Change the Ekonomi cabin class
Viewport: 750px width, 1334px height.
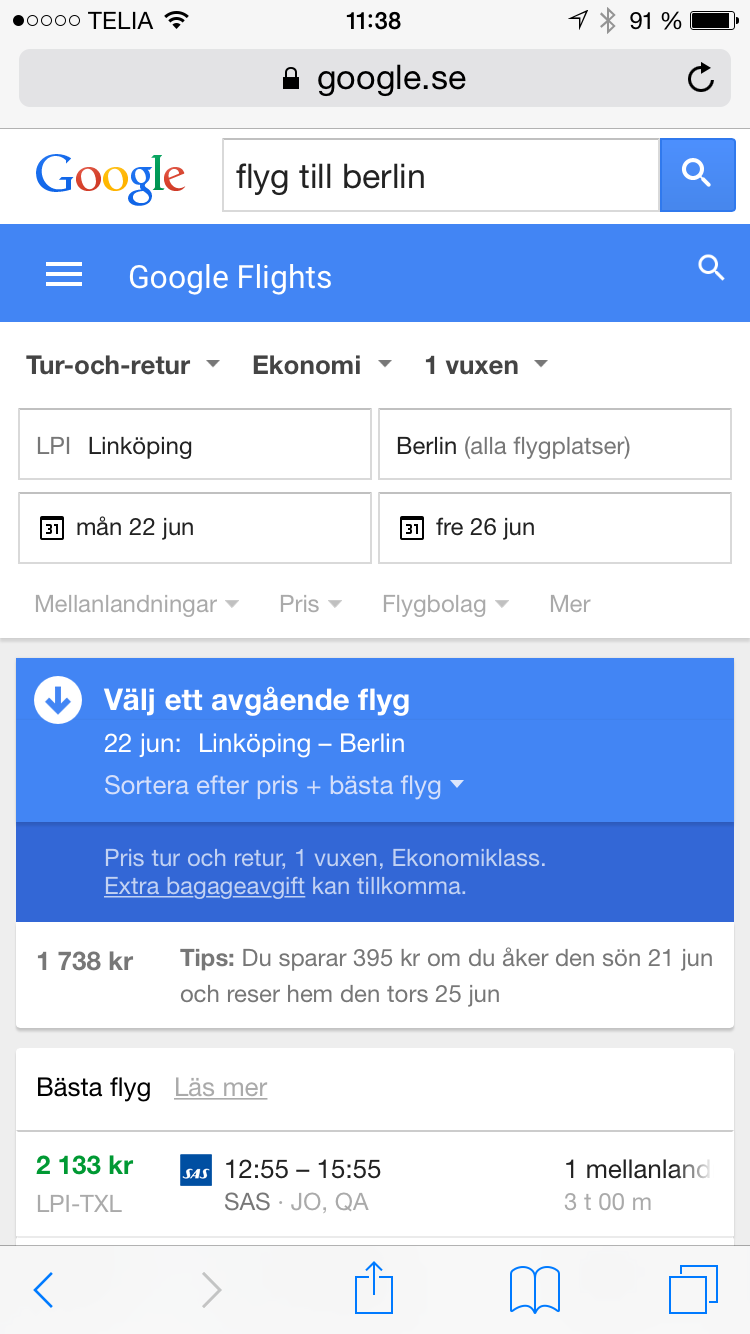coord(322,365)
